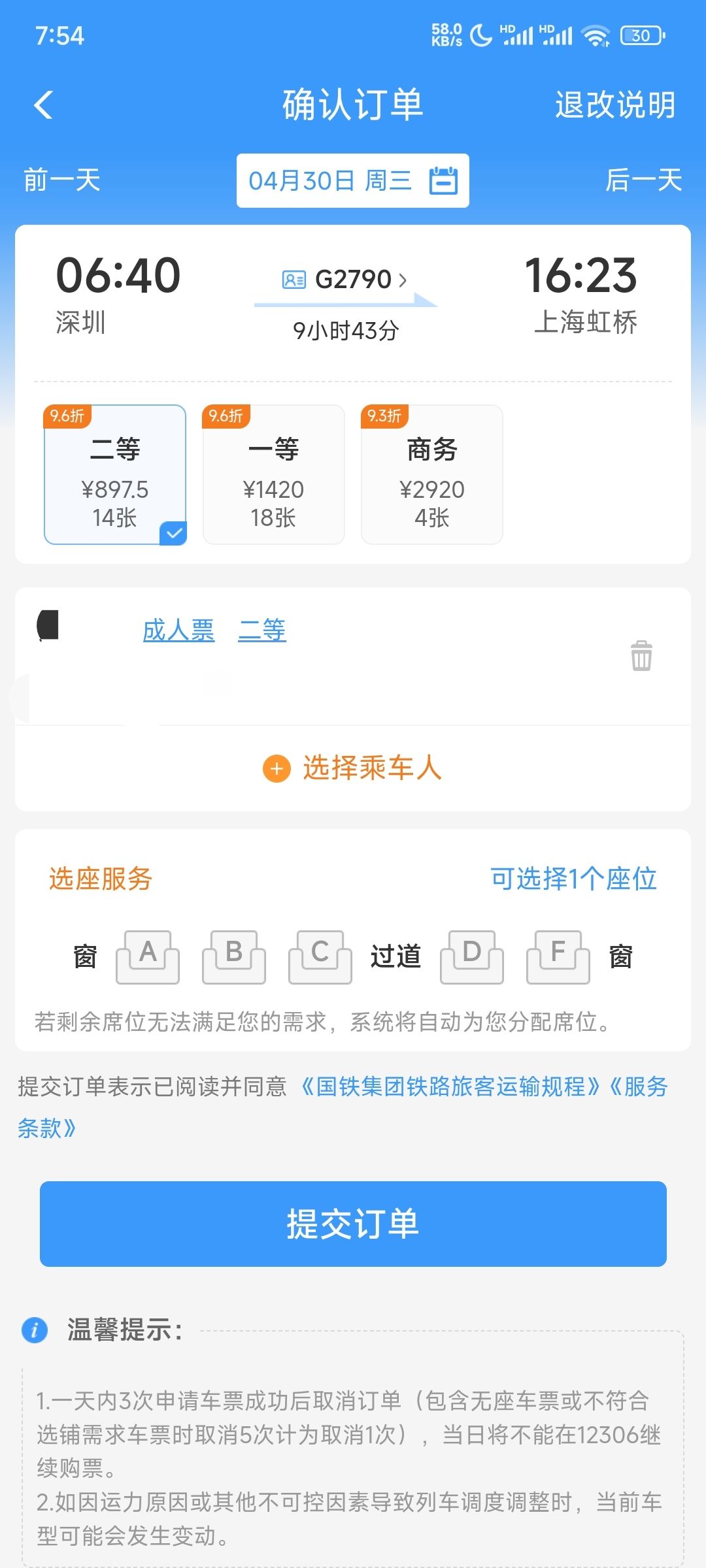Choose seat B

[x=234, y=957]
